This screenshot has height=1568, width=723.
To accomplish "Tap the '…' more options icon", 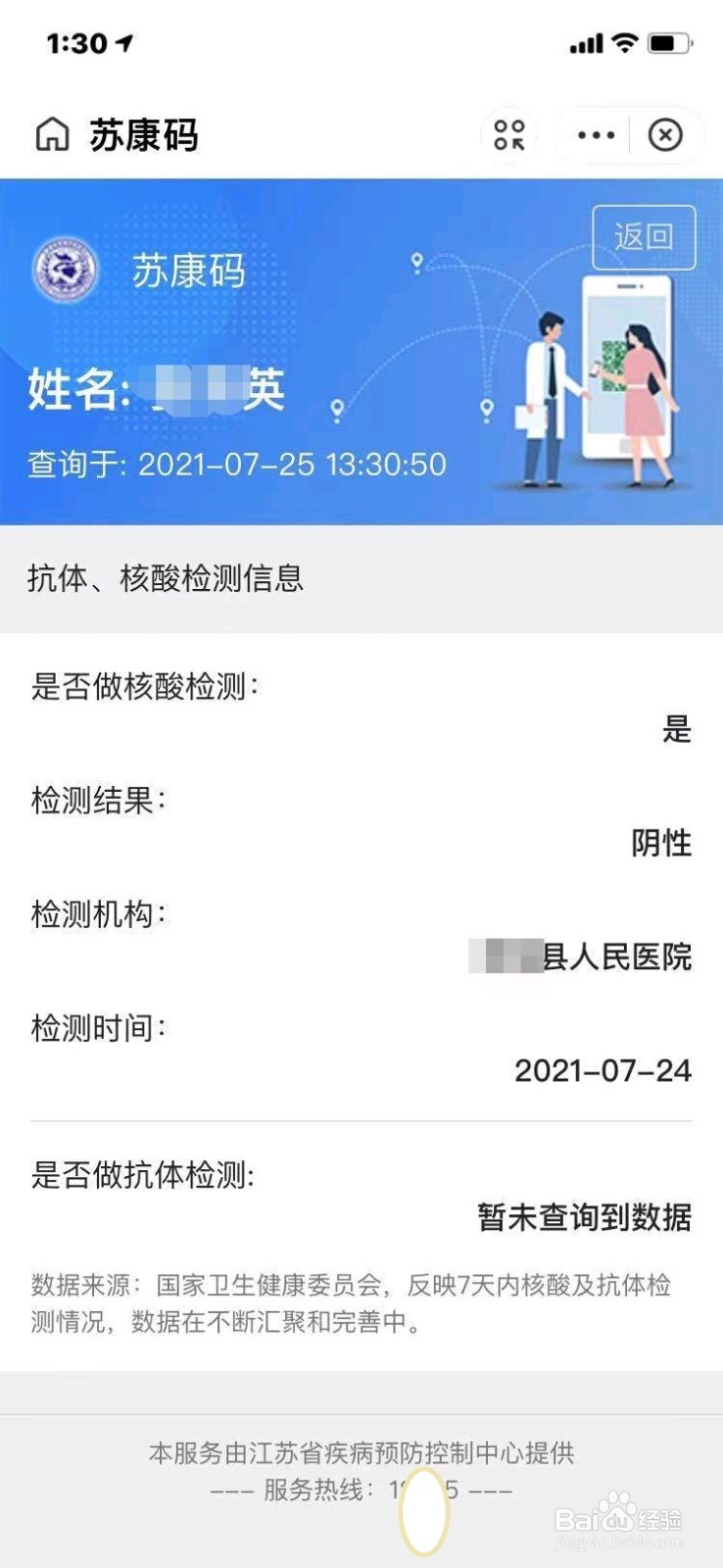I will pyautogui.click(x=596, y=134).
